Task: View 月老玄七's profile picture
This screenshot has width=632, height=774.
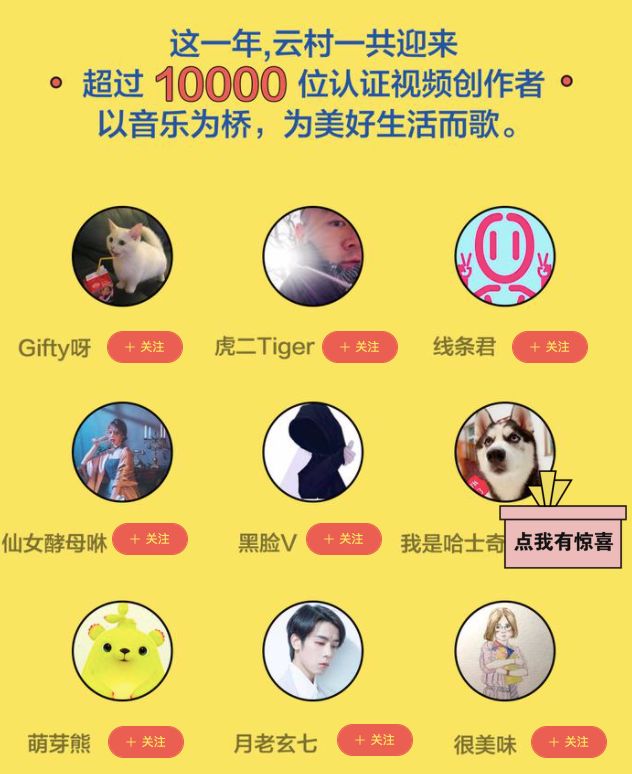Action: (312, 650)
